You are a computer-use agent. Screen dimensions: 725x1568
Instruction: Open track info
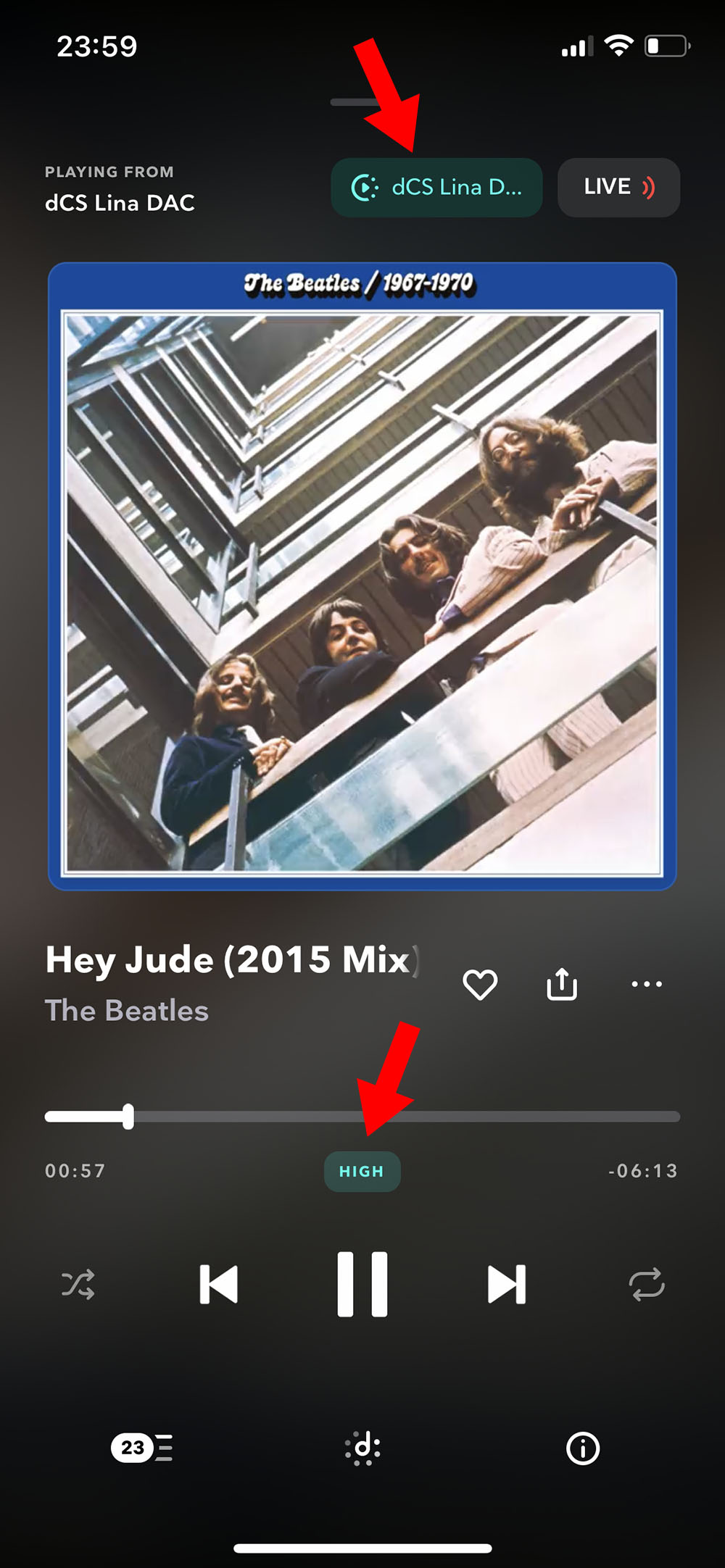point(583,1448)
